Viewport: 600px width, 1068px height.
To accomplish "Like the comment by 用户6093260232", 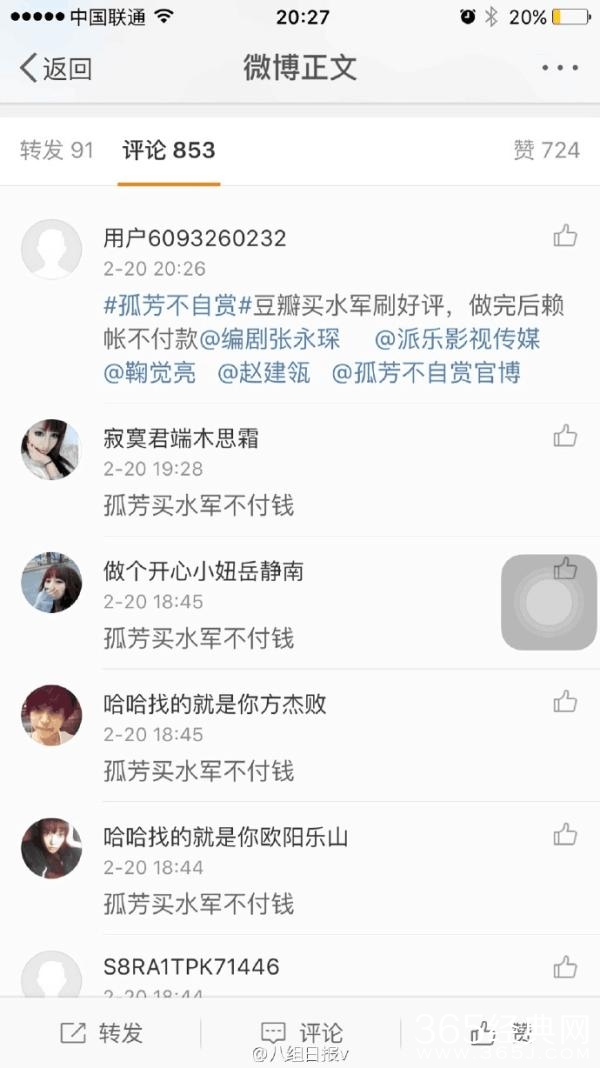I will (x=565, y=236).
